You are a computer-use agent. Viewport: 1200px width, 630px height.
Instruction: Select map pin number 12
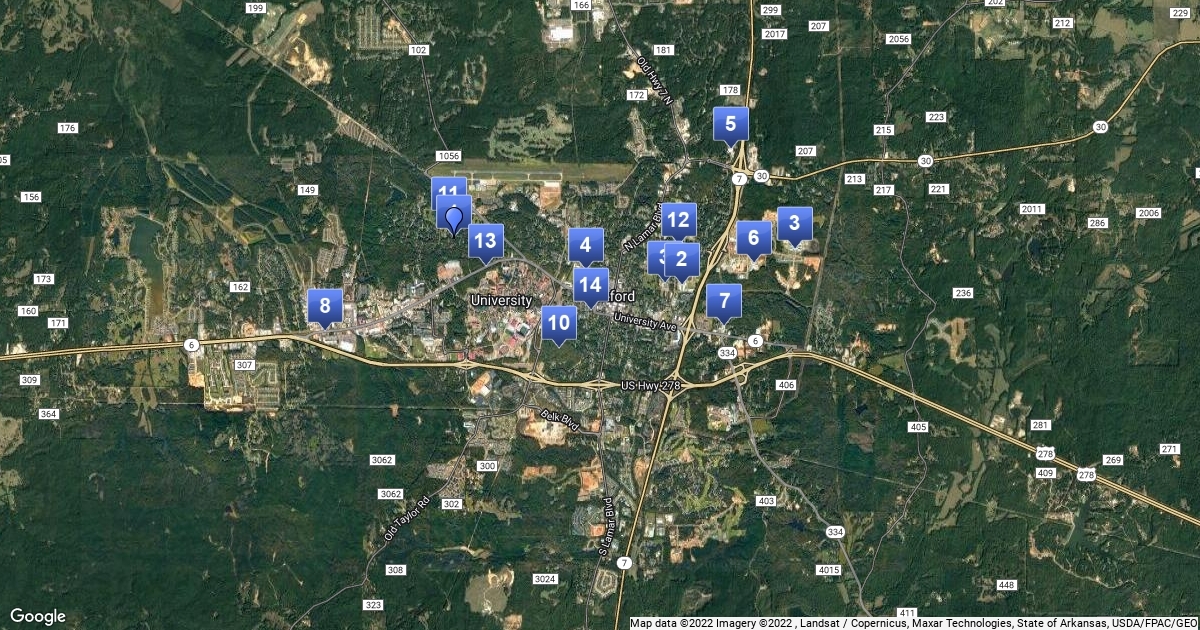point(679,220)
